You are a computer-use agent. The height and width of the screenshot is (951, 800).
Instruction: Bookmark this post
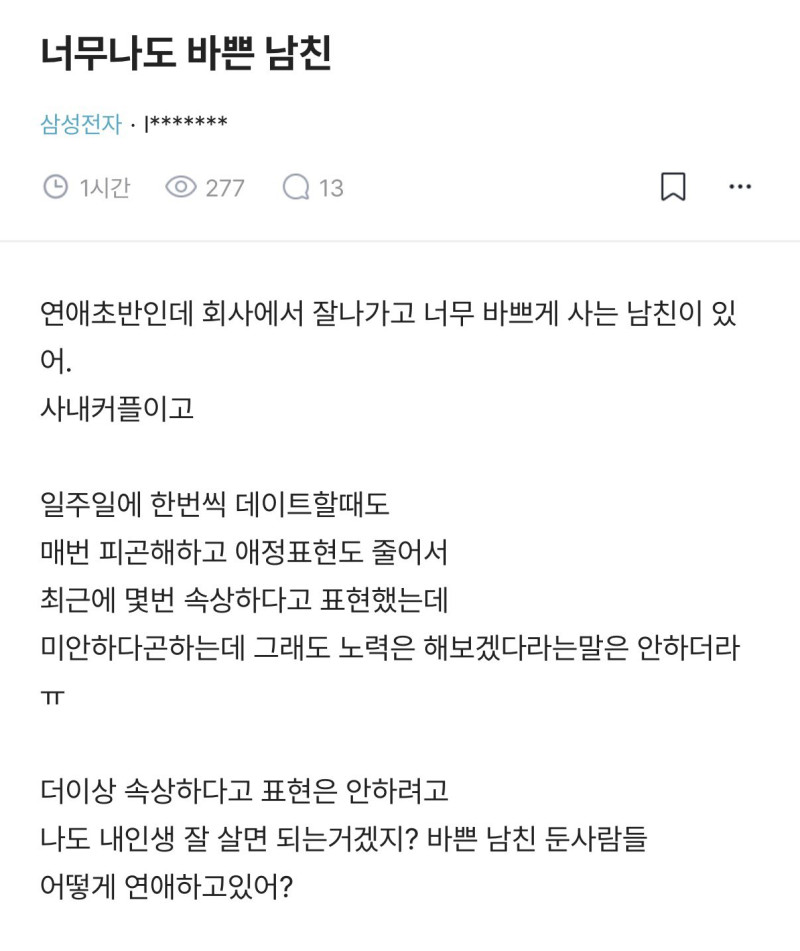673,187
